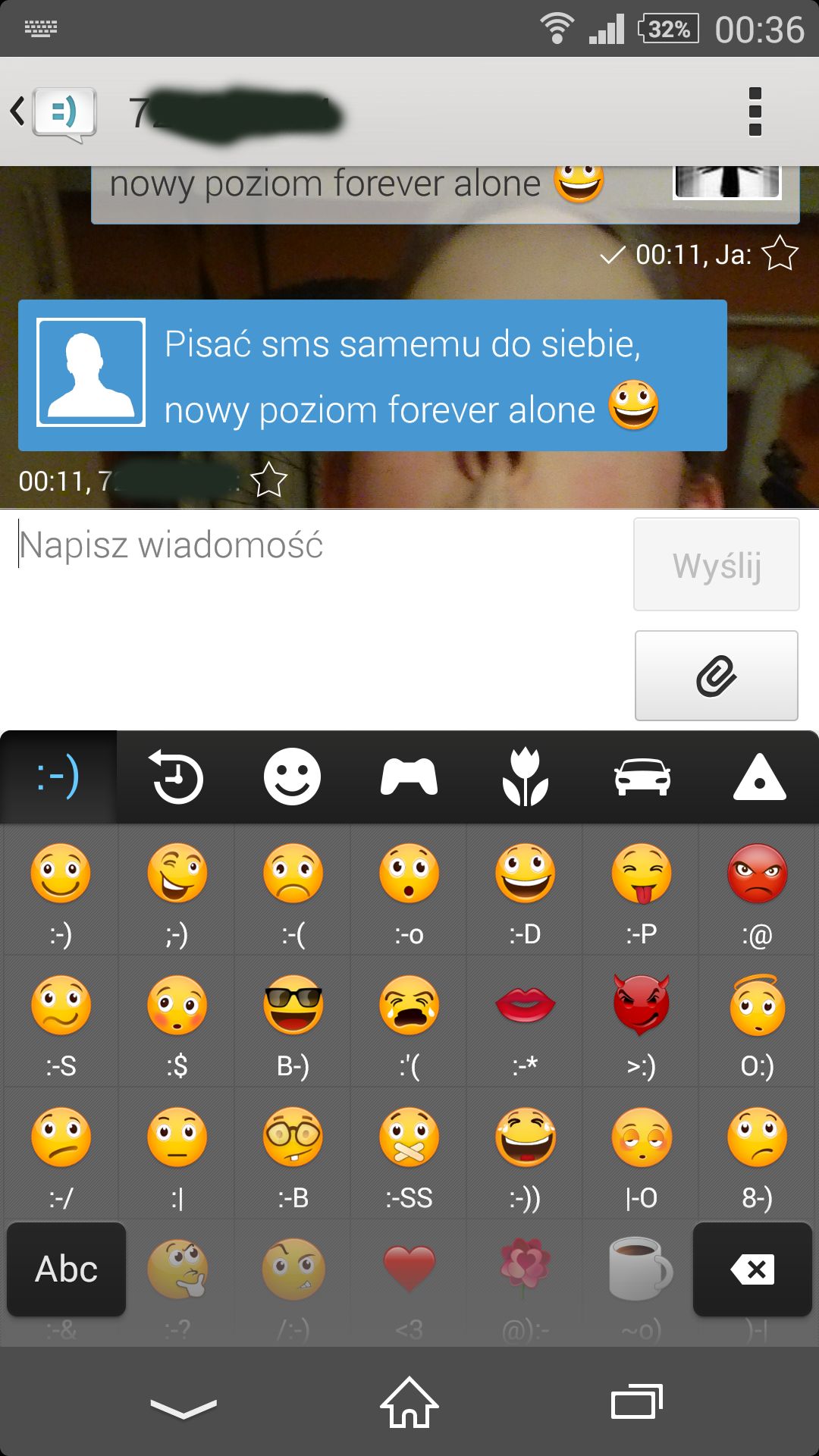The height and width of the screenshot is (1456, 819).
Task: Open the overflow menu
Action: click(x=754, y=112)
